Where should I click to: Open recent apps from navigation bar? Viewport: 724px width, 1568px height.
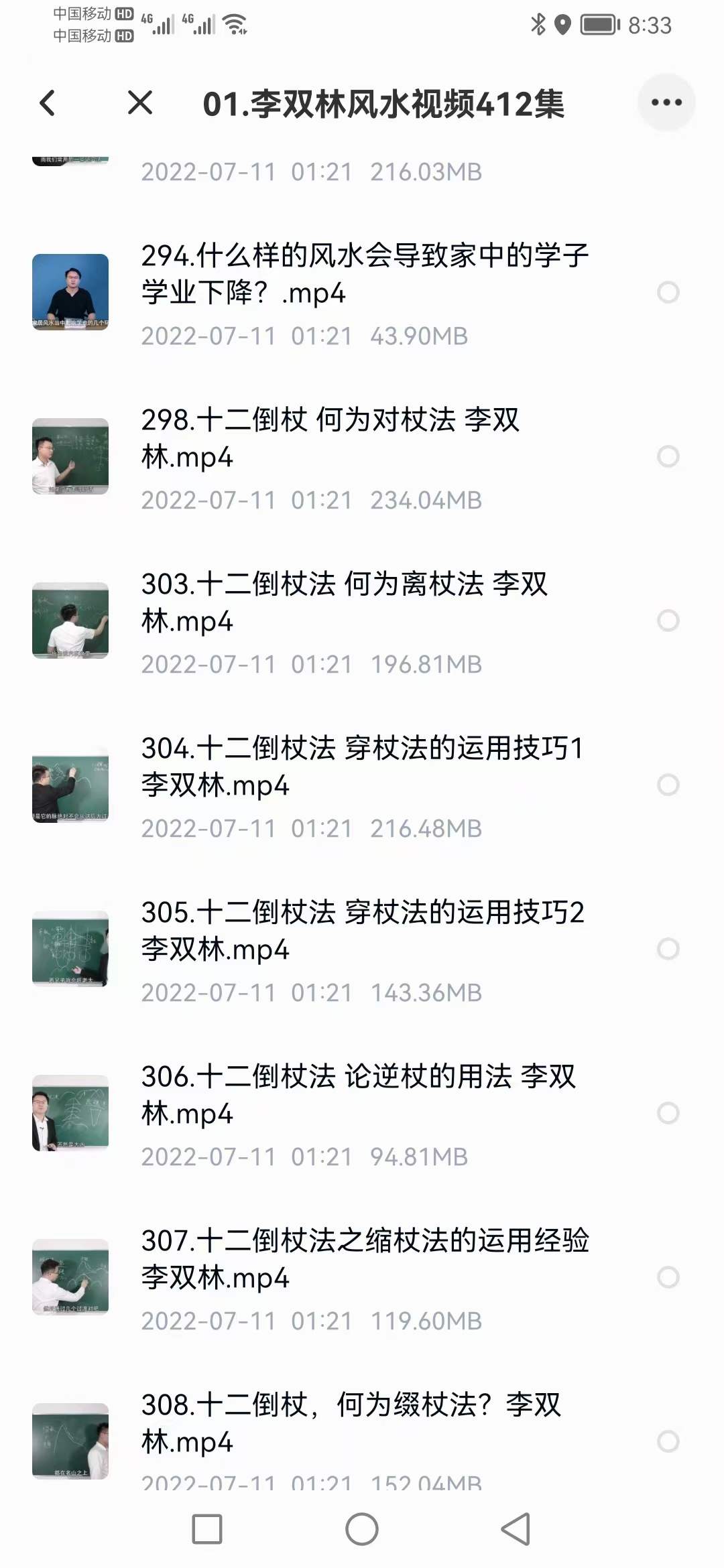pyautogui.click(x=207, y=1529)
